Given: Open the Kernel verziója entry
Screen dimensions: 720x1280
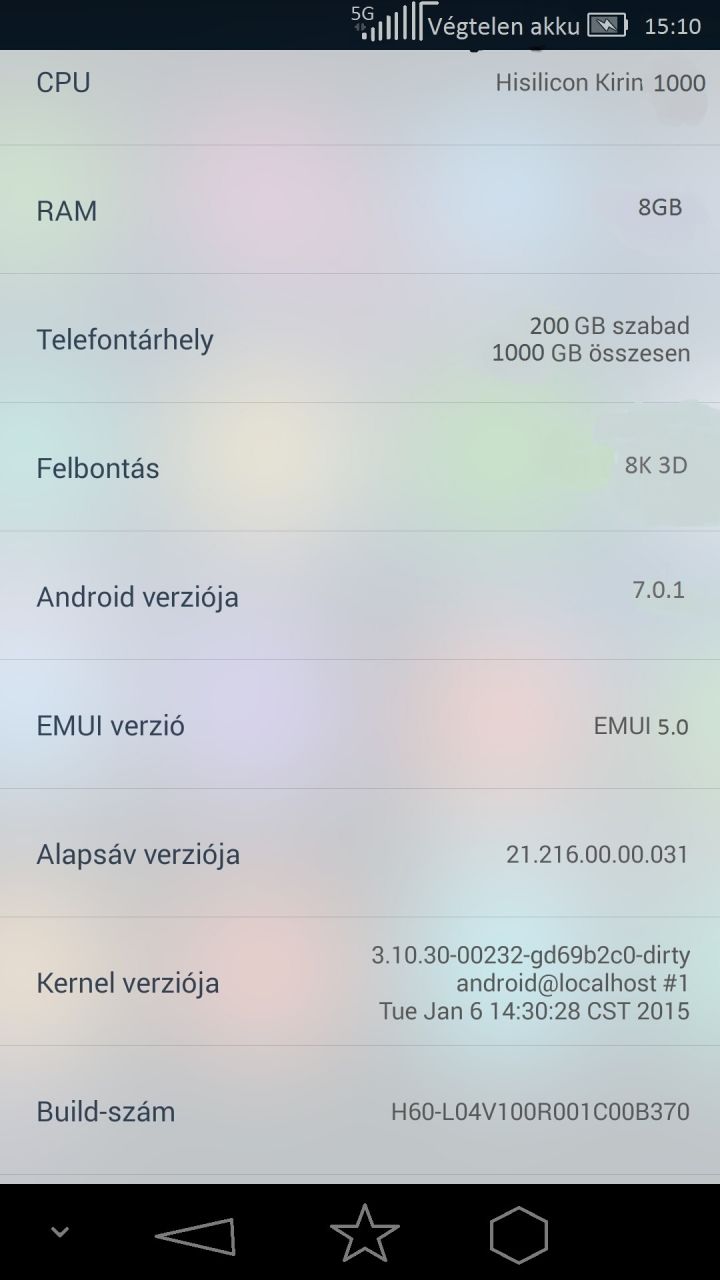Looking at the screenshot, I should pyautogui.click(x=360, y=982).
